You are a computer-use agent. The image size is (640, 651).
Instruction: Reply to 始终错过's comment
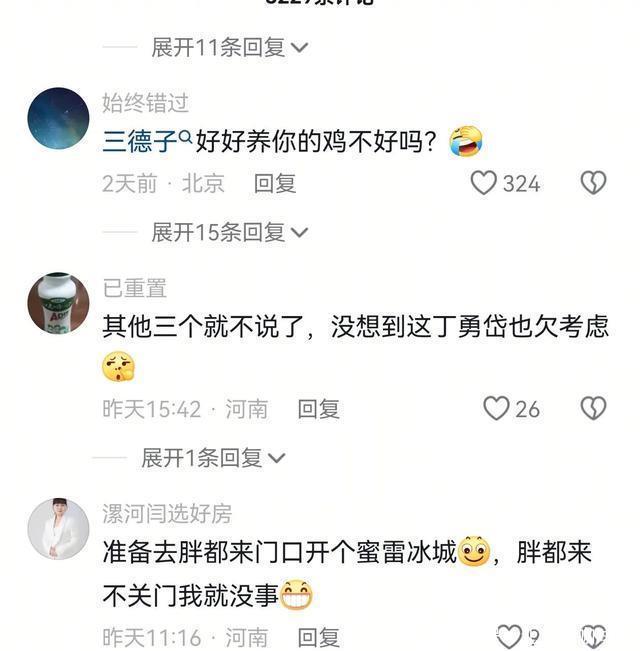click(x=274, y=183)
